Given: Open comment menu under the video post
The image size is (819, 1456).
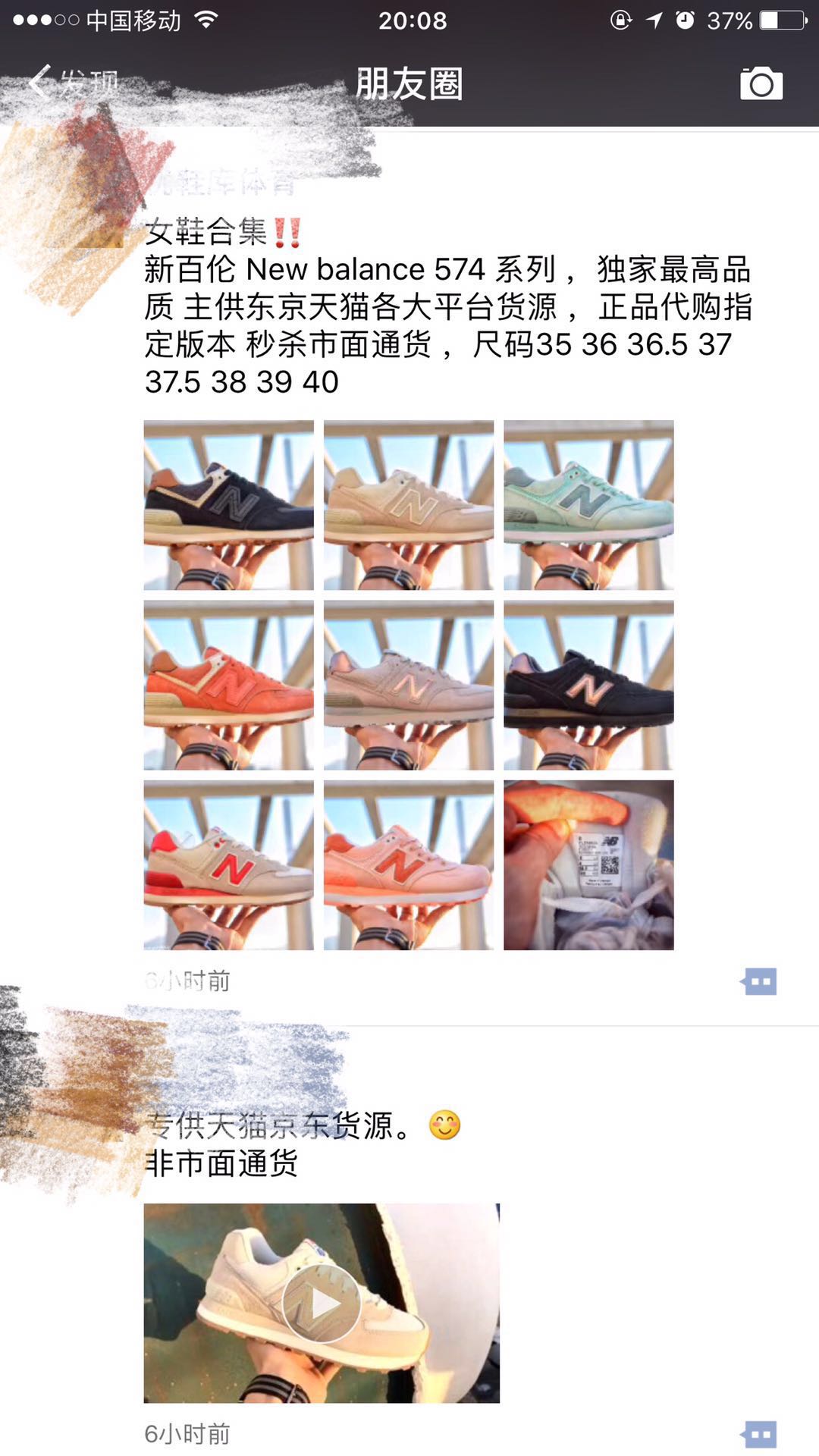Looking at the screenshot, I should (x=759, y=1434).
